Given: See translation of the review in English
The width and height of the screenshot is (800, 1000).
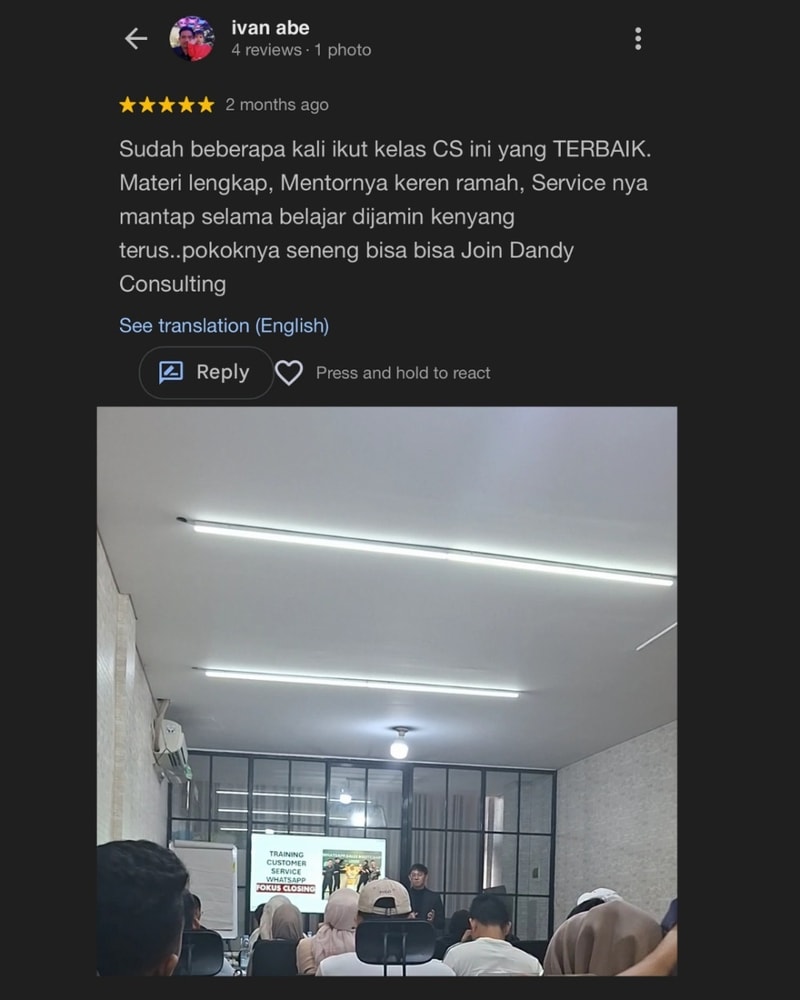Looking at the screenshot, I should pos(224,326).
